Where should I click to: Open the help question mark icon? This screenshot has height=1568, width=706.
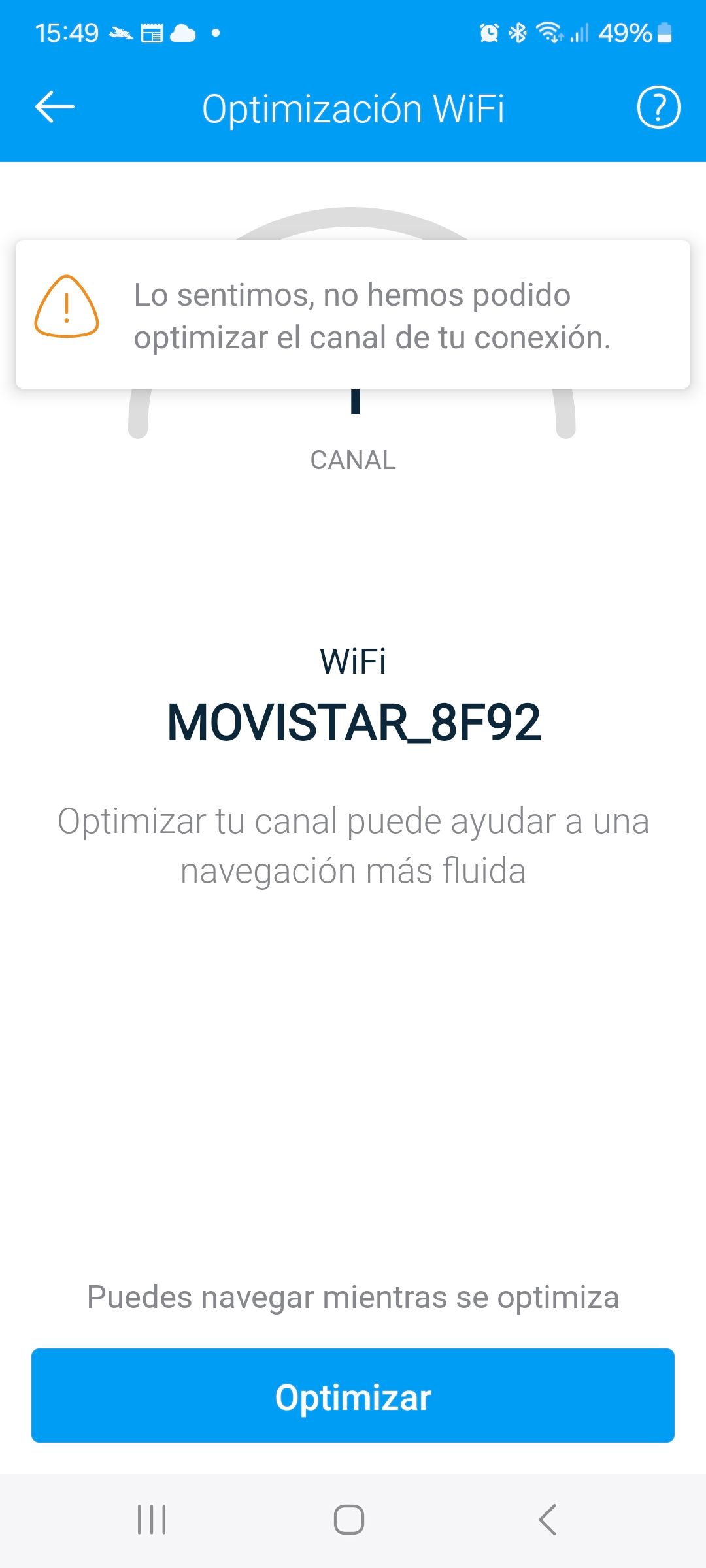point(658,108)
